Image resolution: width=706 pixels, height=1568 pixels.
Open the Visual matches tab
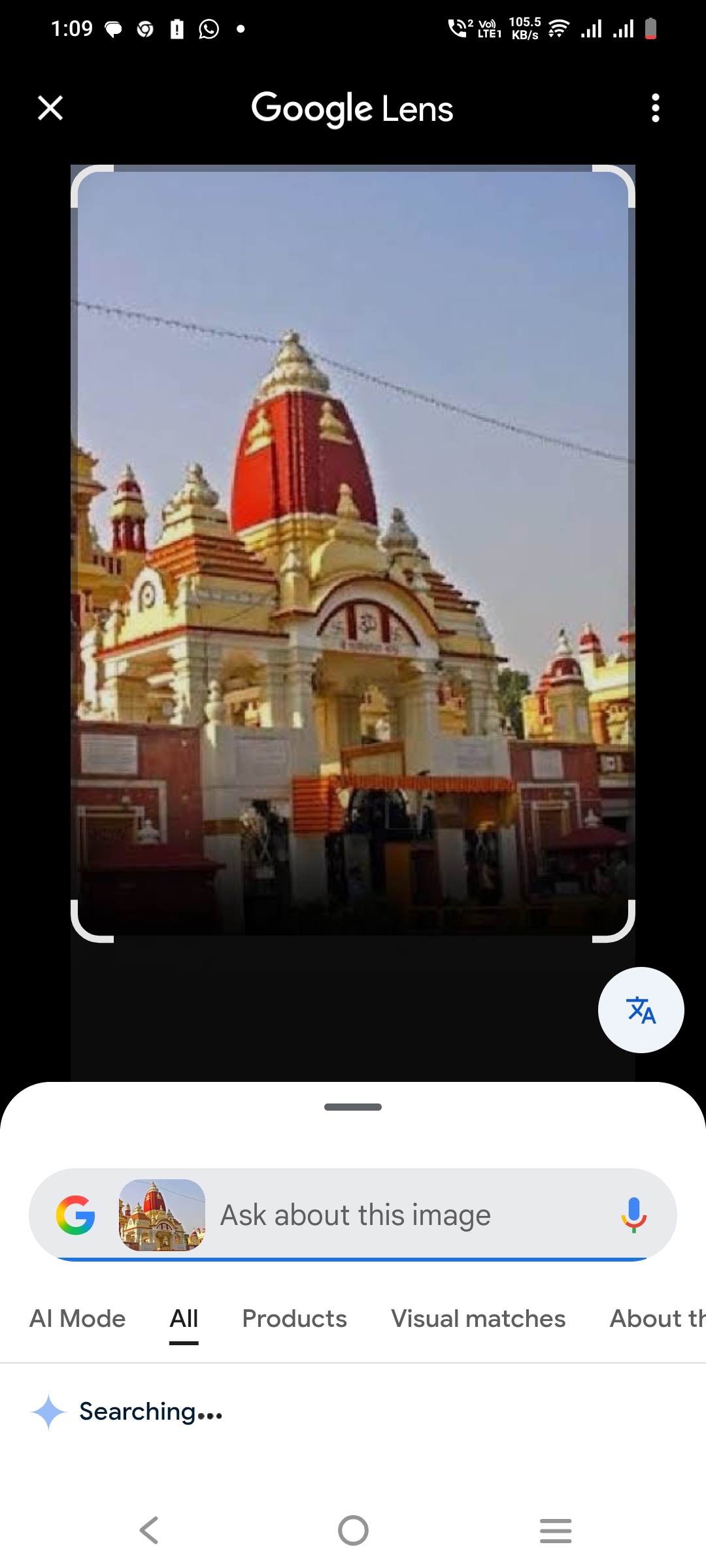[x=478, y=1318]
